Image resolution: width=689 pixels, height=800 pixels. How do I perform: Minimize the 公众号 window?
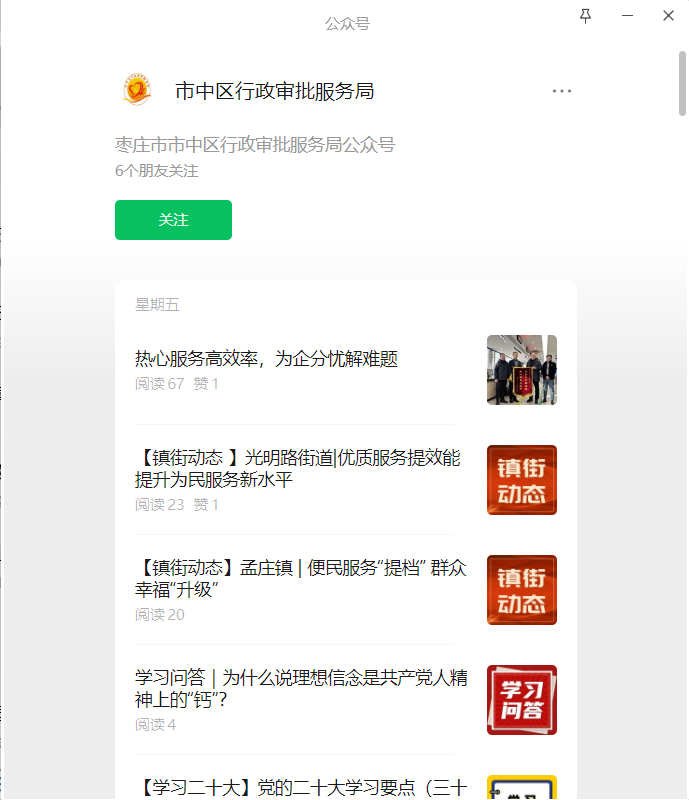coord(627,15)
